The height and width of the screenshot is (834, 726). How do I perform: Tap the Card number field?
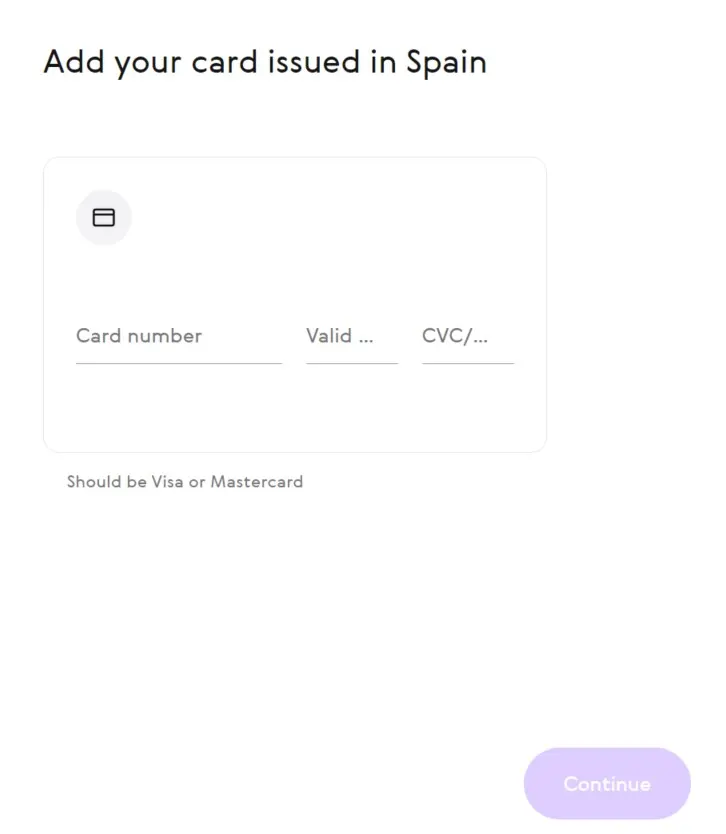[x=178, y=337]
